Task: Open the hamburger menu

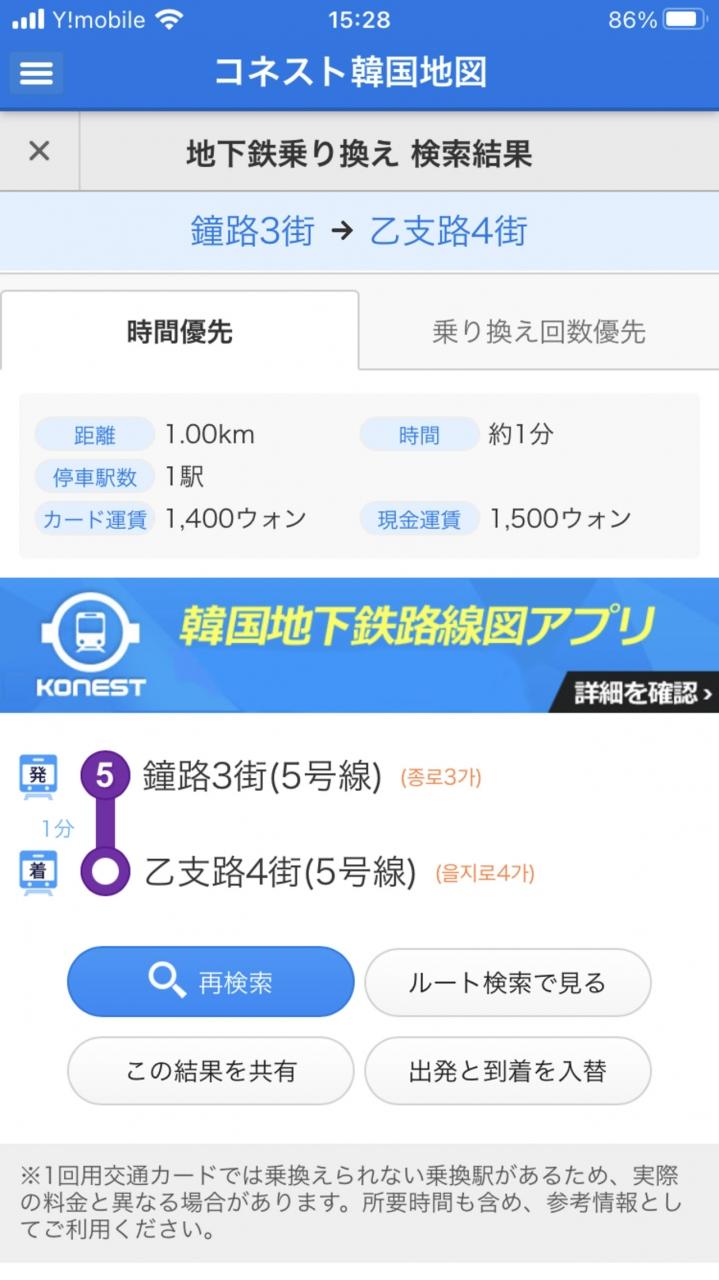Action: (x=36, y=73)
